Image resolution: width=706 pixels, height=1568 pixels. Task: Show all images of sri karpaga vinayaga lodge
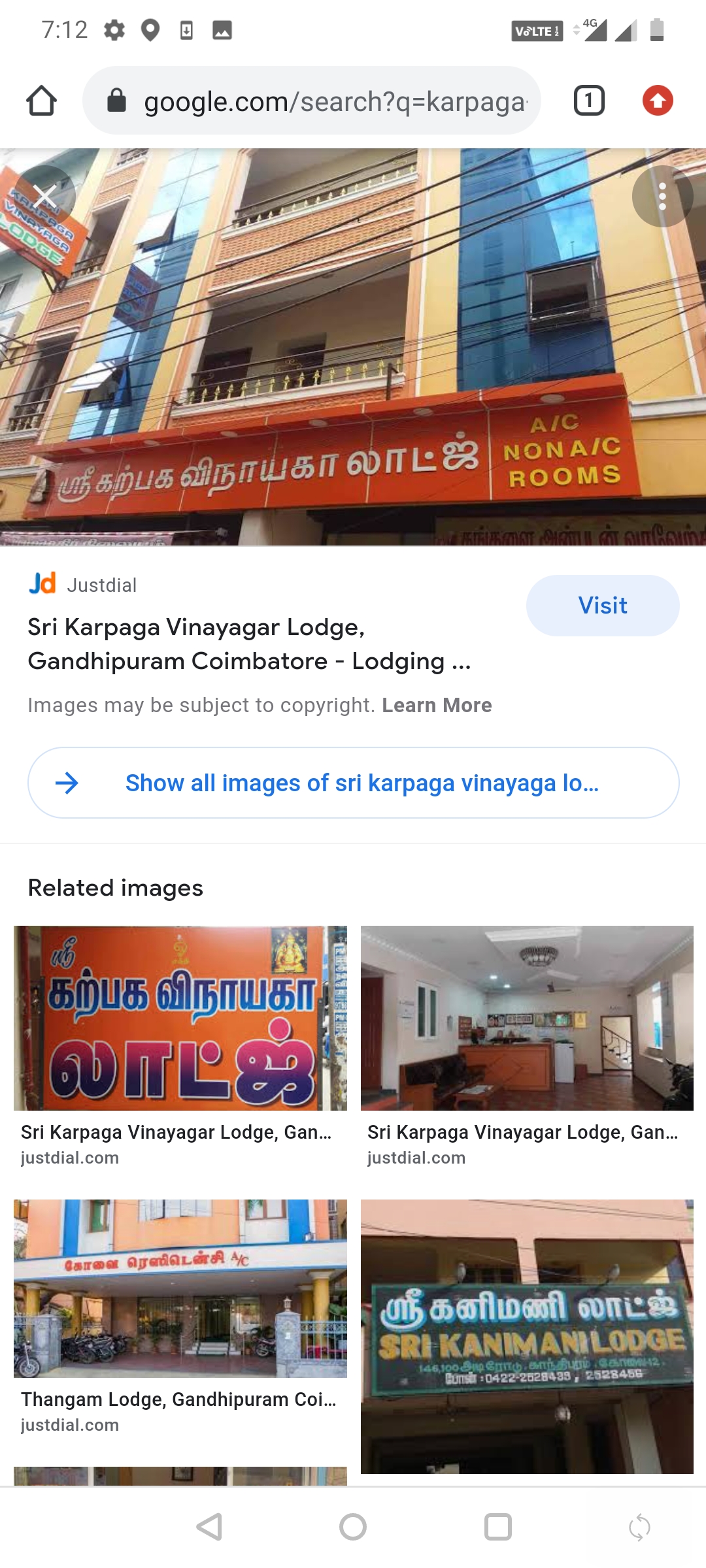[354, 783]
